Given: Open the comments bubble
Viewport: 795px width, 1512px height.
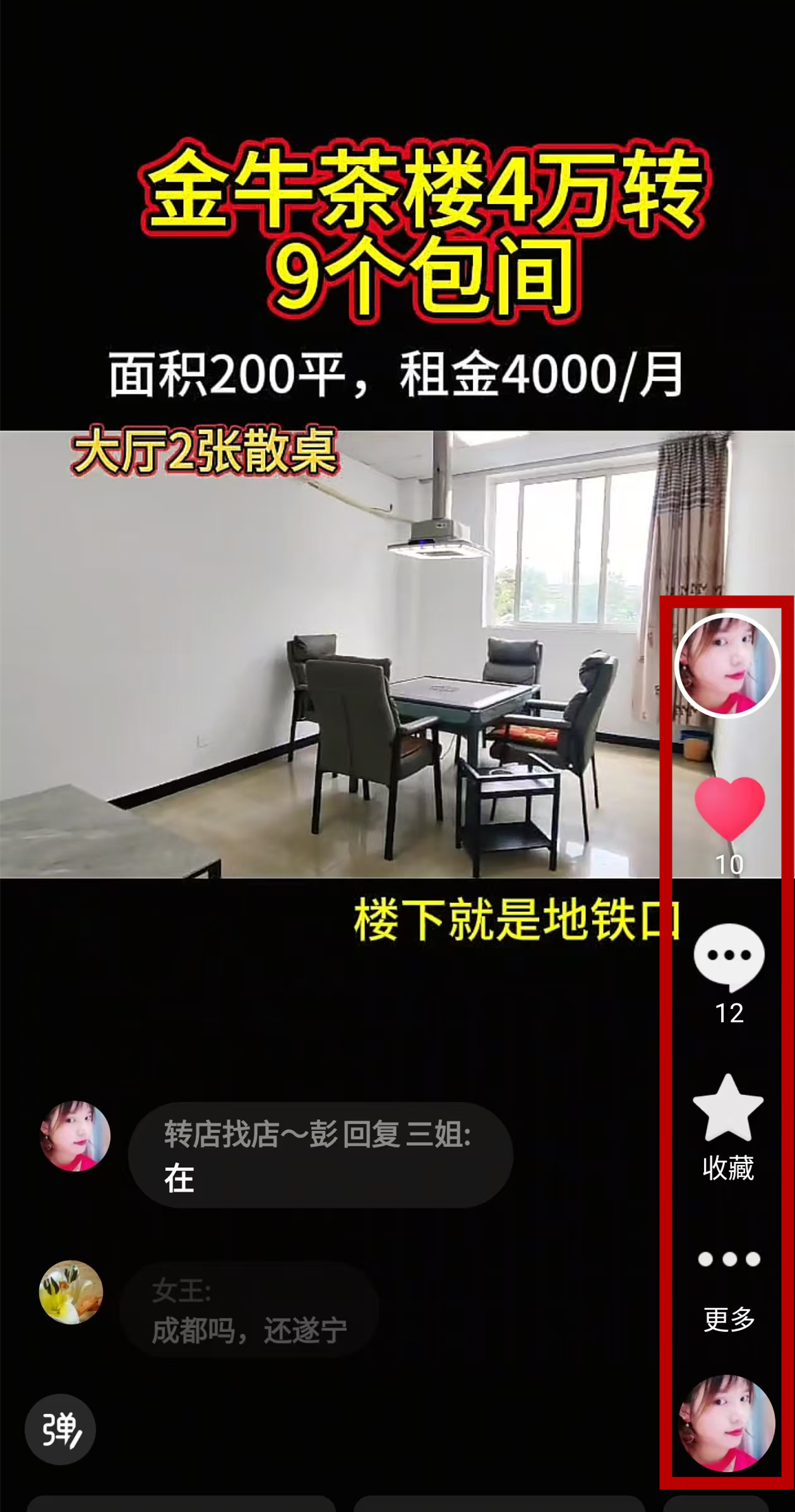Looking at the screenshot, I should coord(729,958).
